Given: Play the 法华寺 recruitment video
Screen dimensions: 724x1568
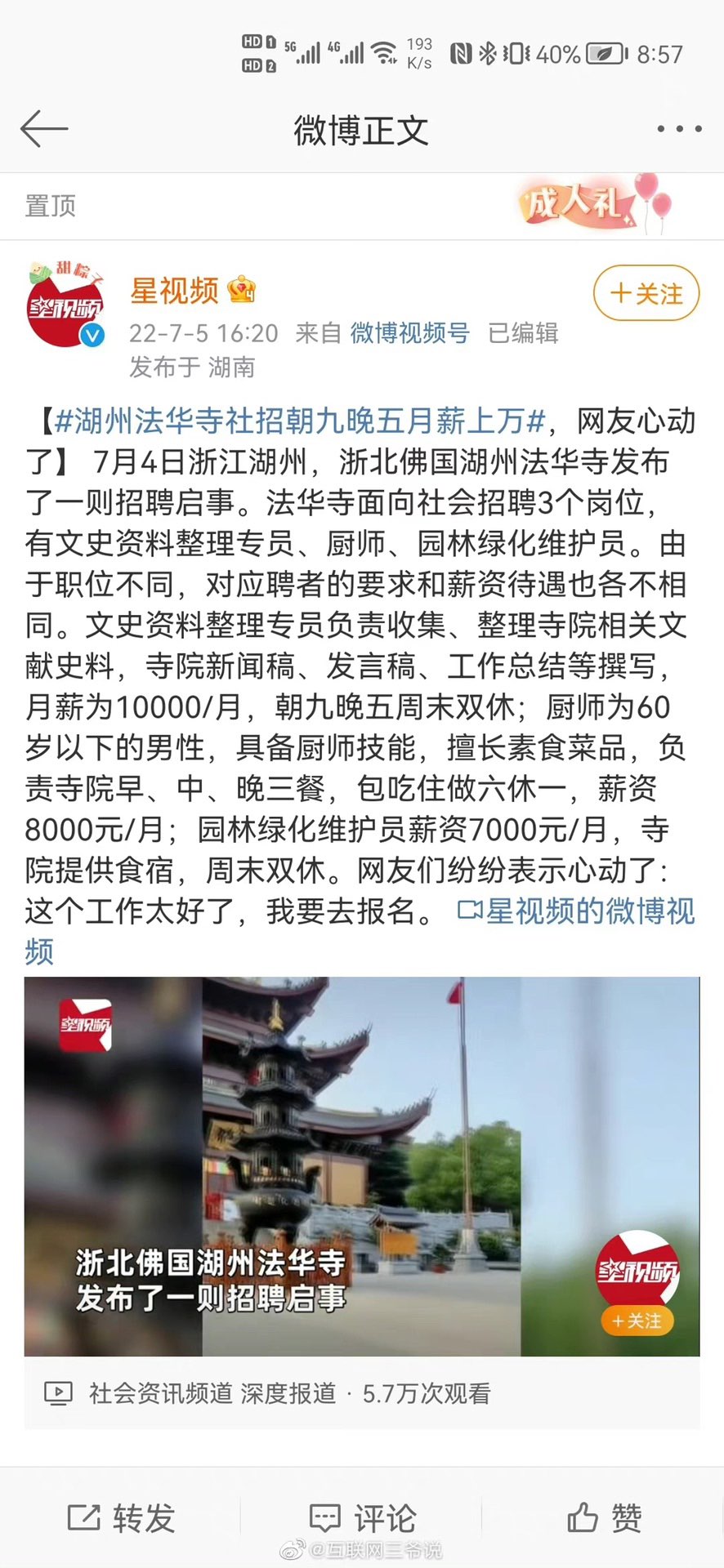Looking at the screenshot, I should click(362, 1166).
